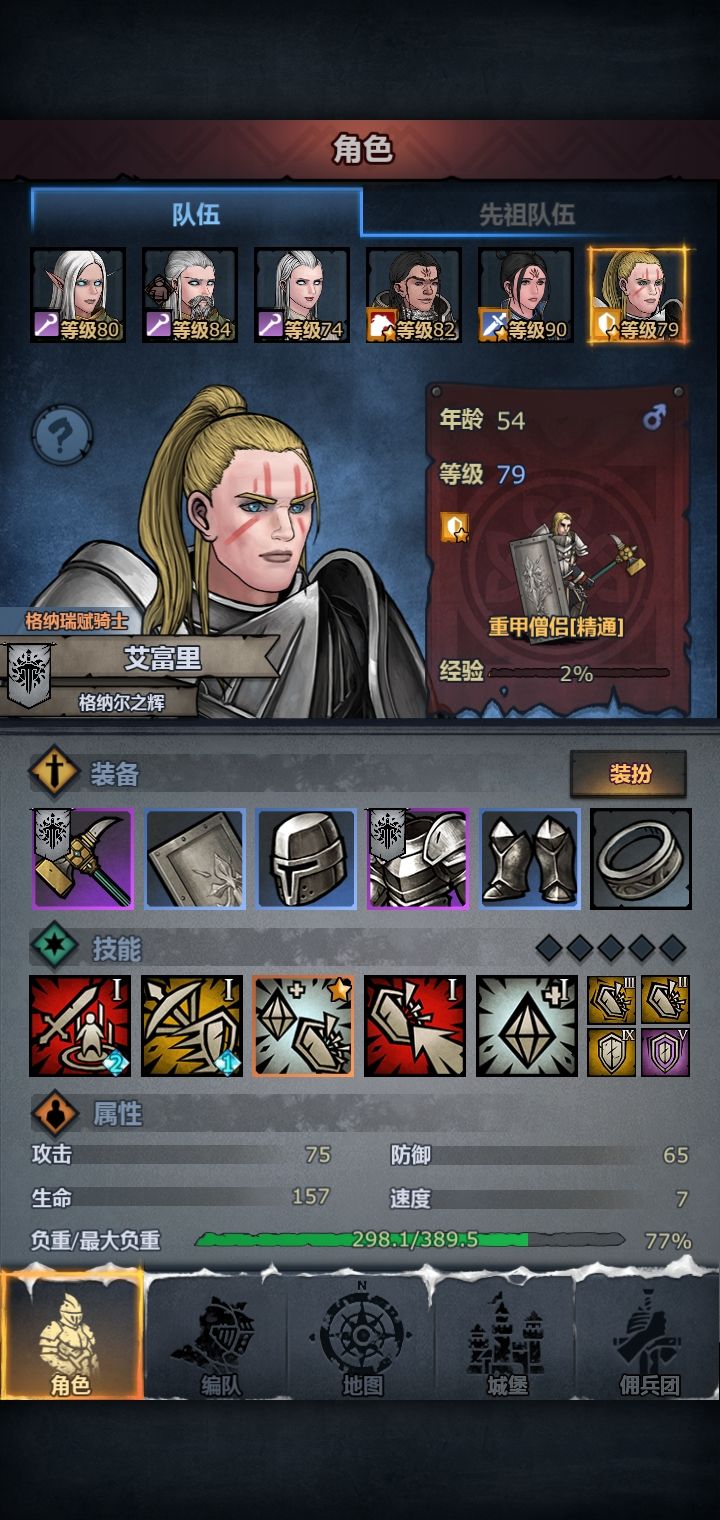Inspect the equipped war hammer weapon
Image resolution: width=720 pixels, height=1520 pixels.
tap(82, 859)
